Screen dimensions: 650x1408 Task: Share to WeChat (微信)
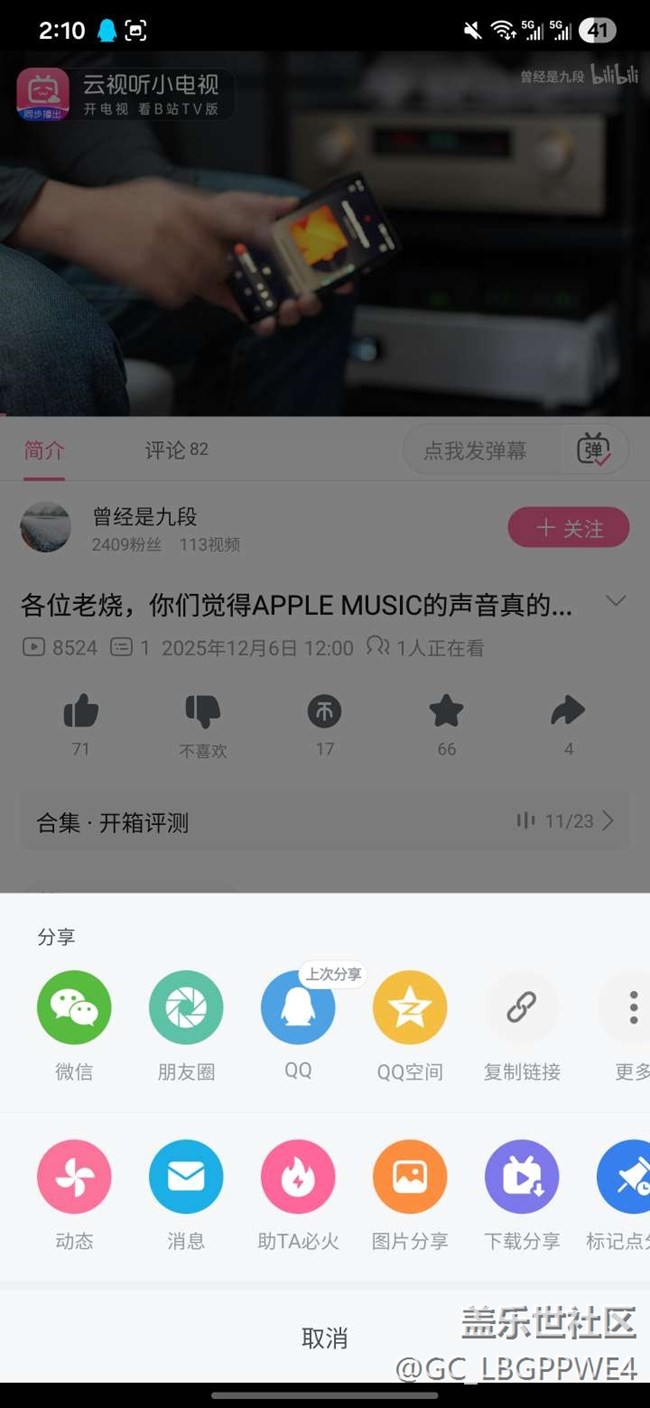tap(74, 1008)
